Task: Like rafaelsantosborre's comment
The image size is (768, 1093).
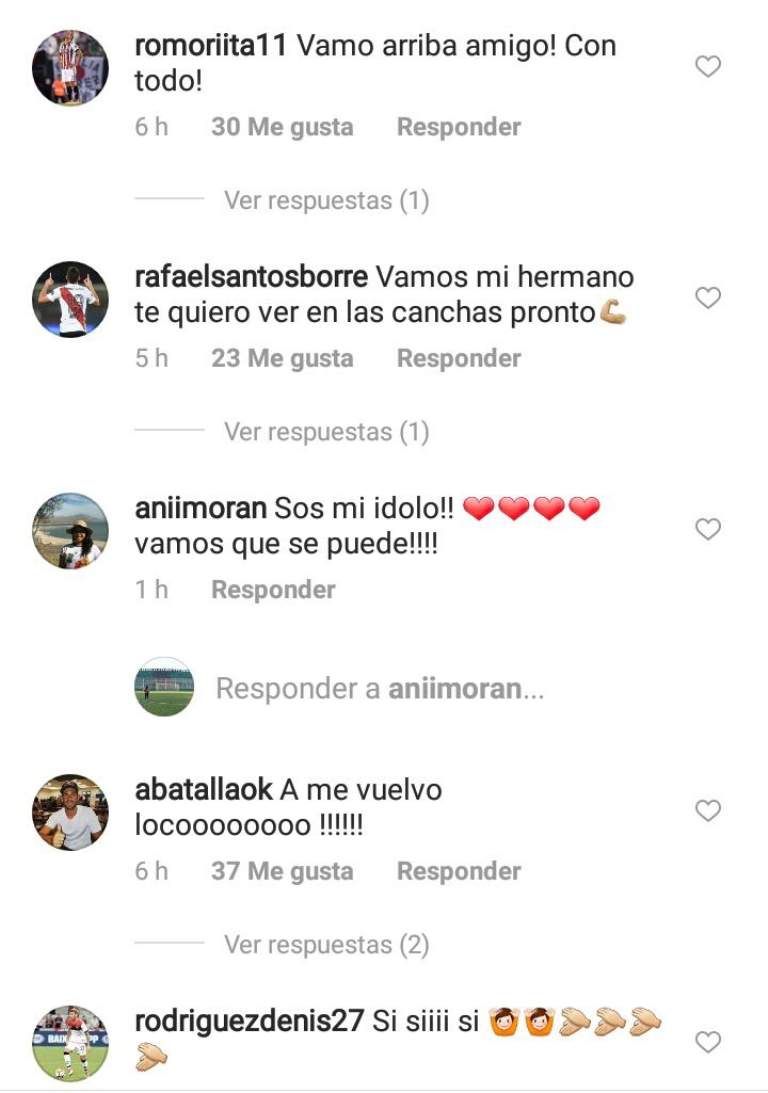Action: point(708,298)
